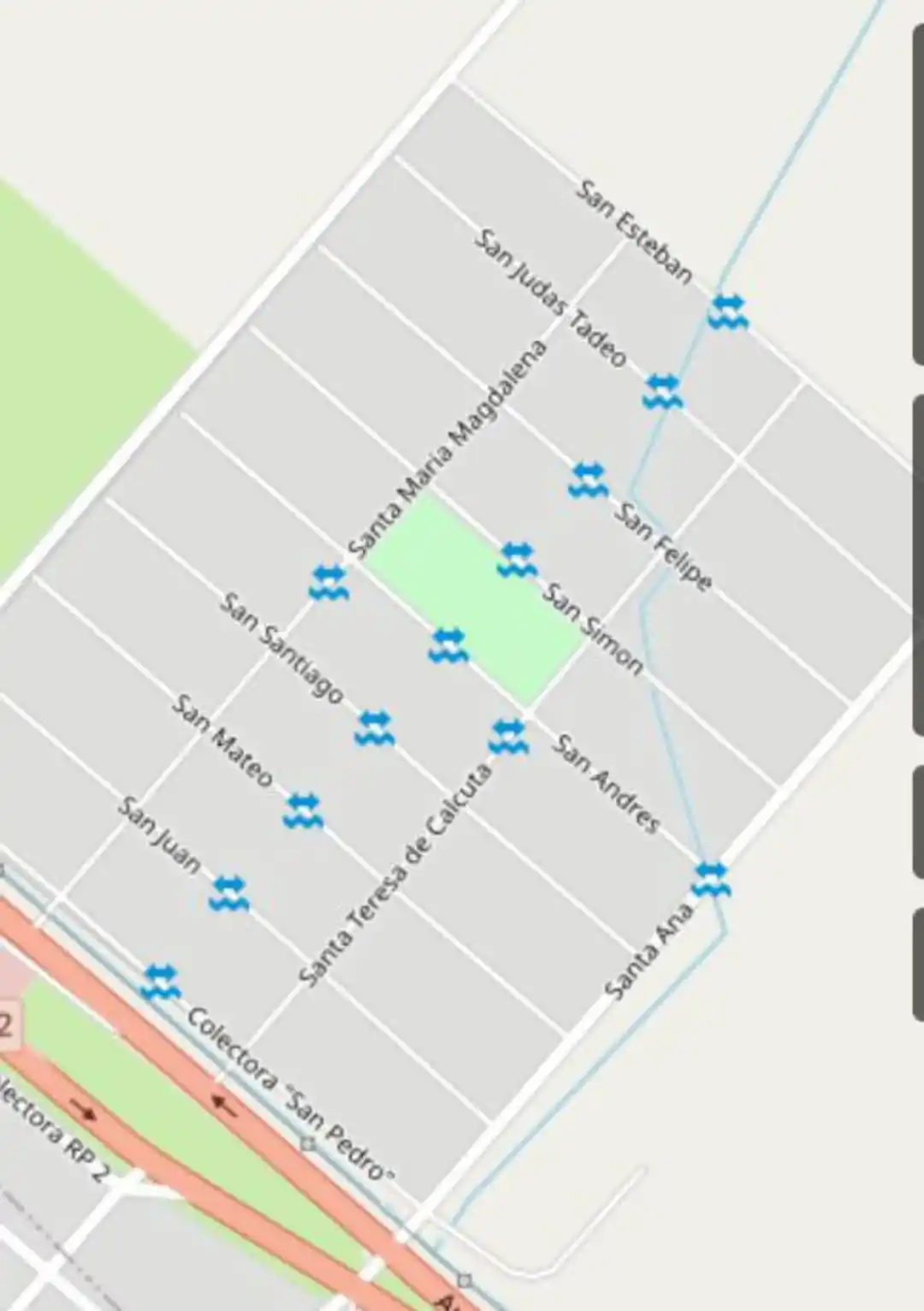The width and height of the screenshot is (924, 1311).
Task: Click the flood marker inside the green park
Action: point(448,646)
